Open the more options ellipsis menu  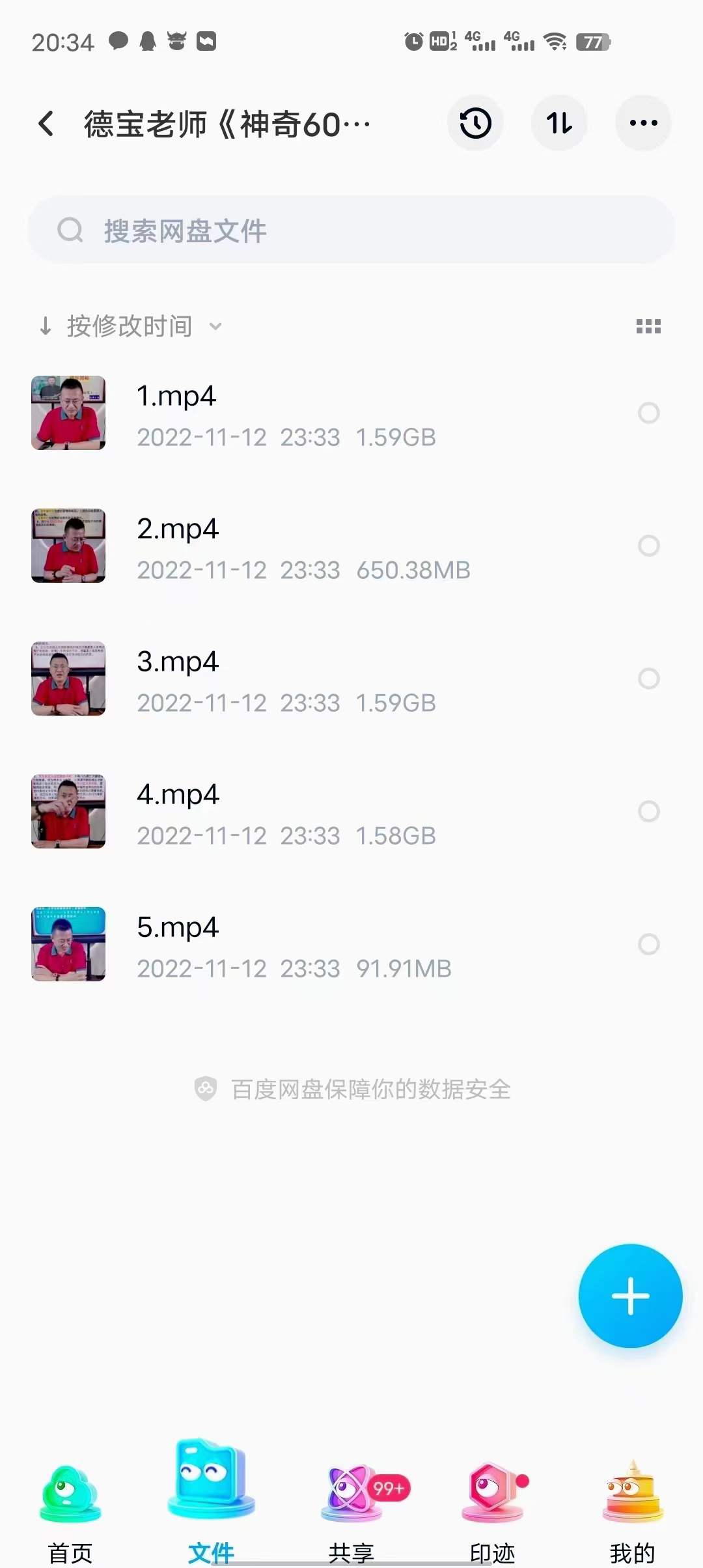coord(642,122)
